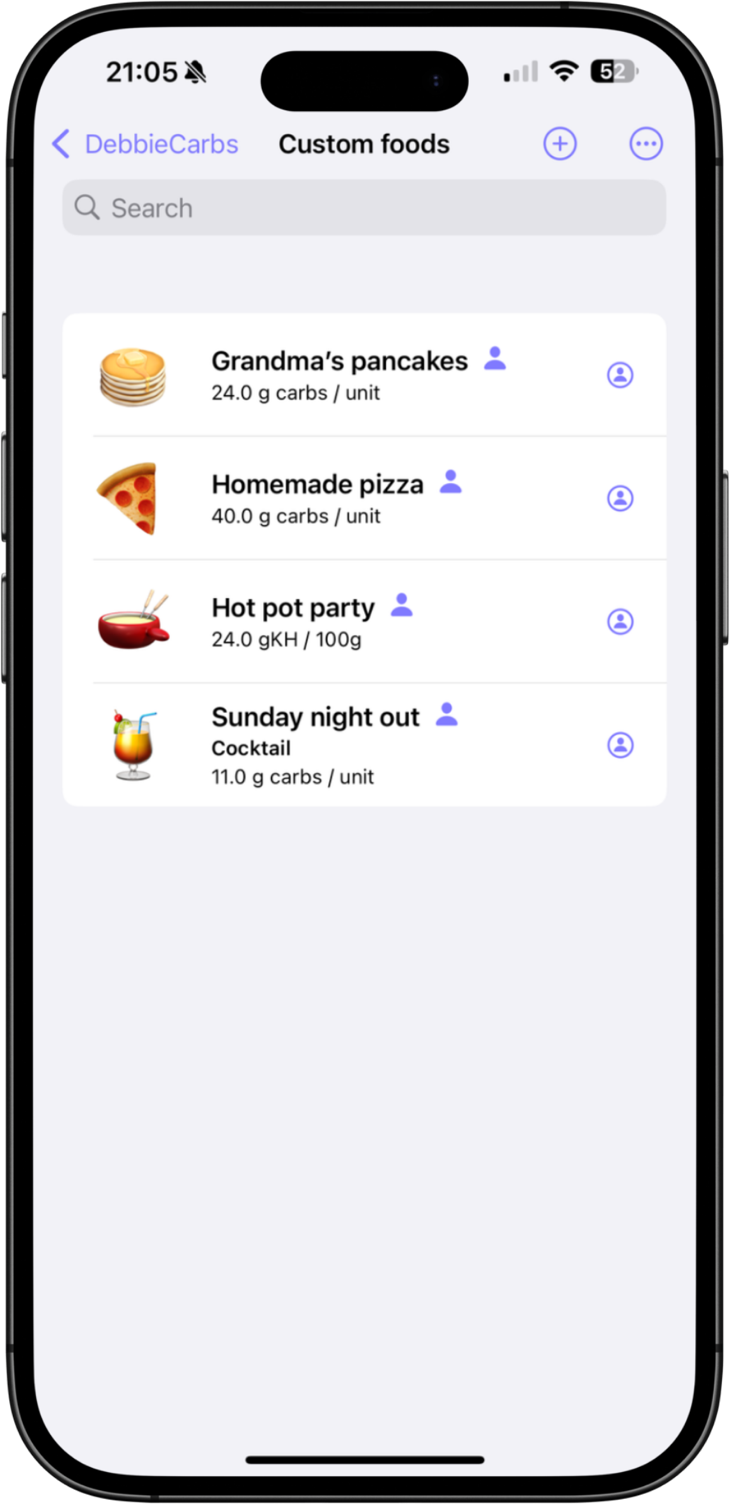Tap profile icon beside Grandma's pancakes
This screenshot has width=730, height=1504.
(x=620, y=375)
